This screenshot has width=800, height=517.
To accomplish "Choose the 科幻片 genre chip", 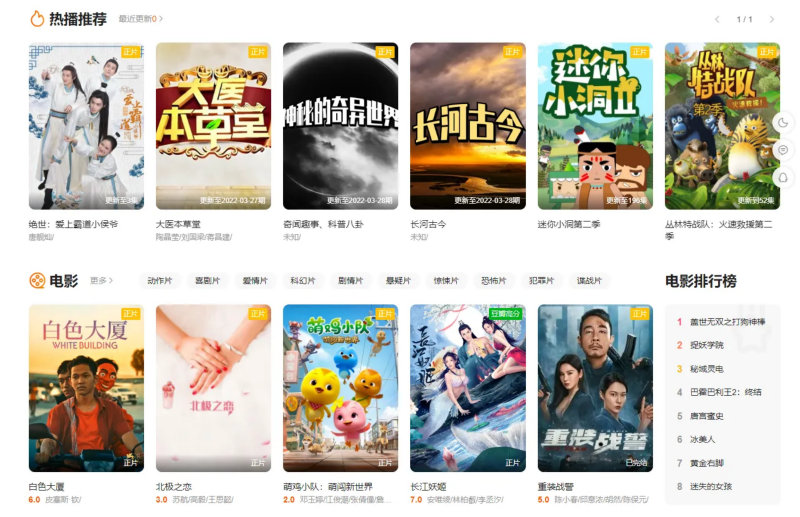I will point(302,281).
